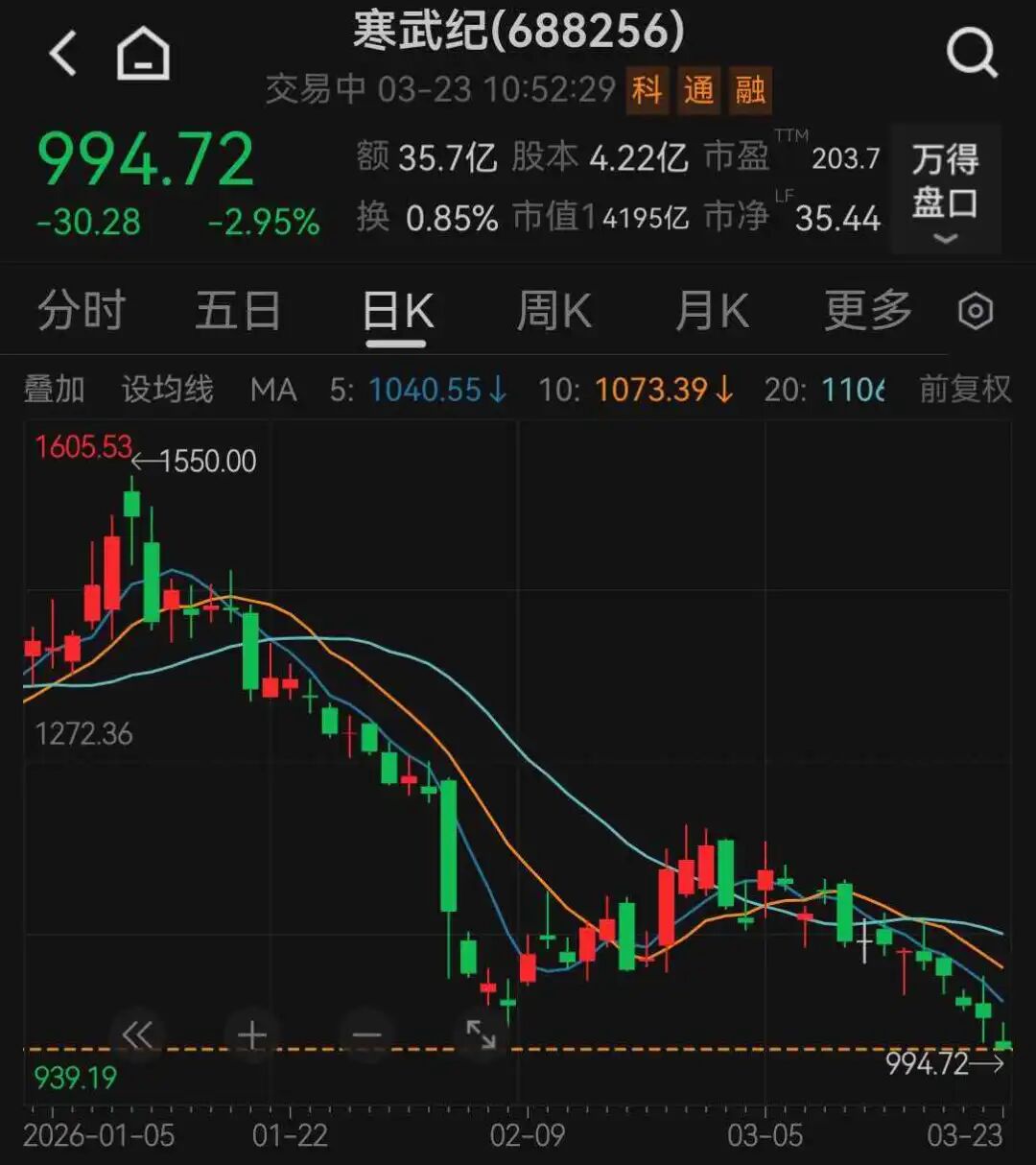Expand the 万得盘口 panel
Image resolution: width=1036 pixels, height=1165 pixels.
point(945,189)
